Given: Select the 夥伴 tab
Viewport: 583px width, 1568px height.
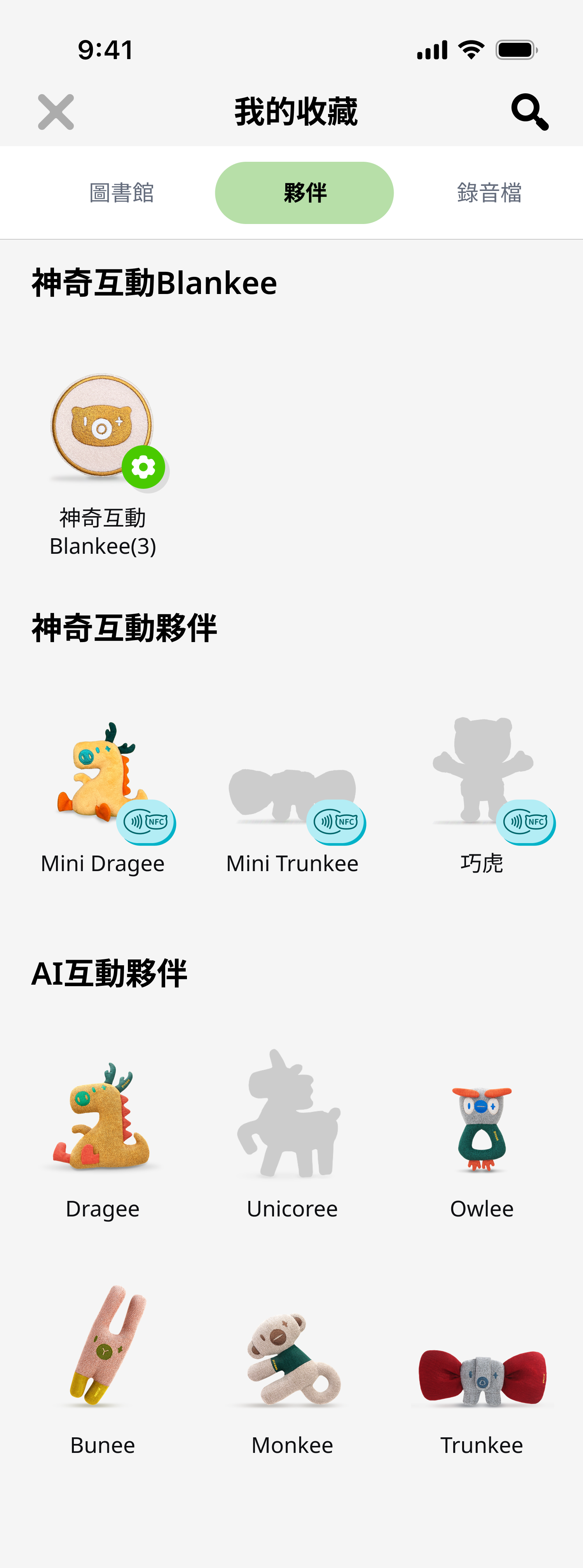Looking at the screenshot, I should click(304, 193).
